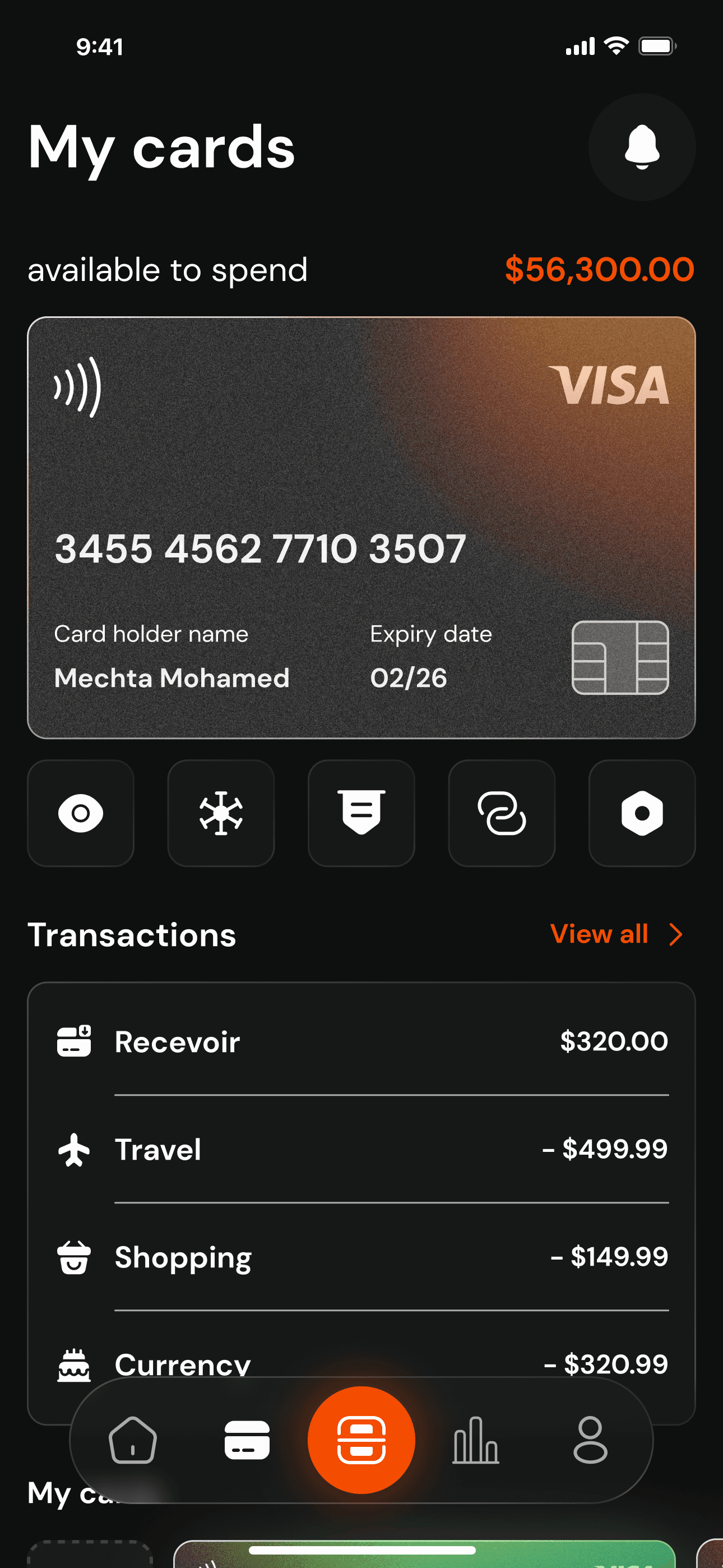723x1568 pixels.
Task: Open the Travel transaction
Action: 361,1149
